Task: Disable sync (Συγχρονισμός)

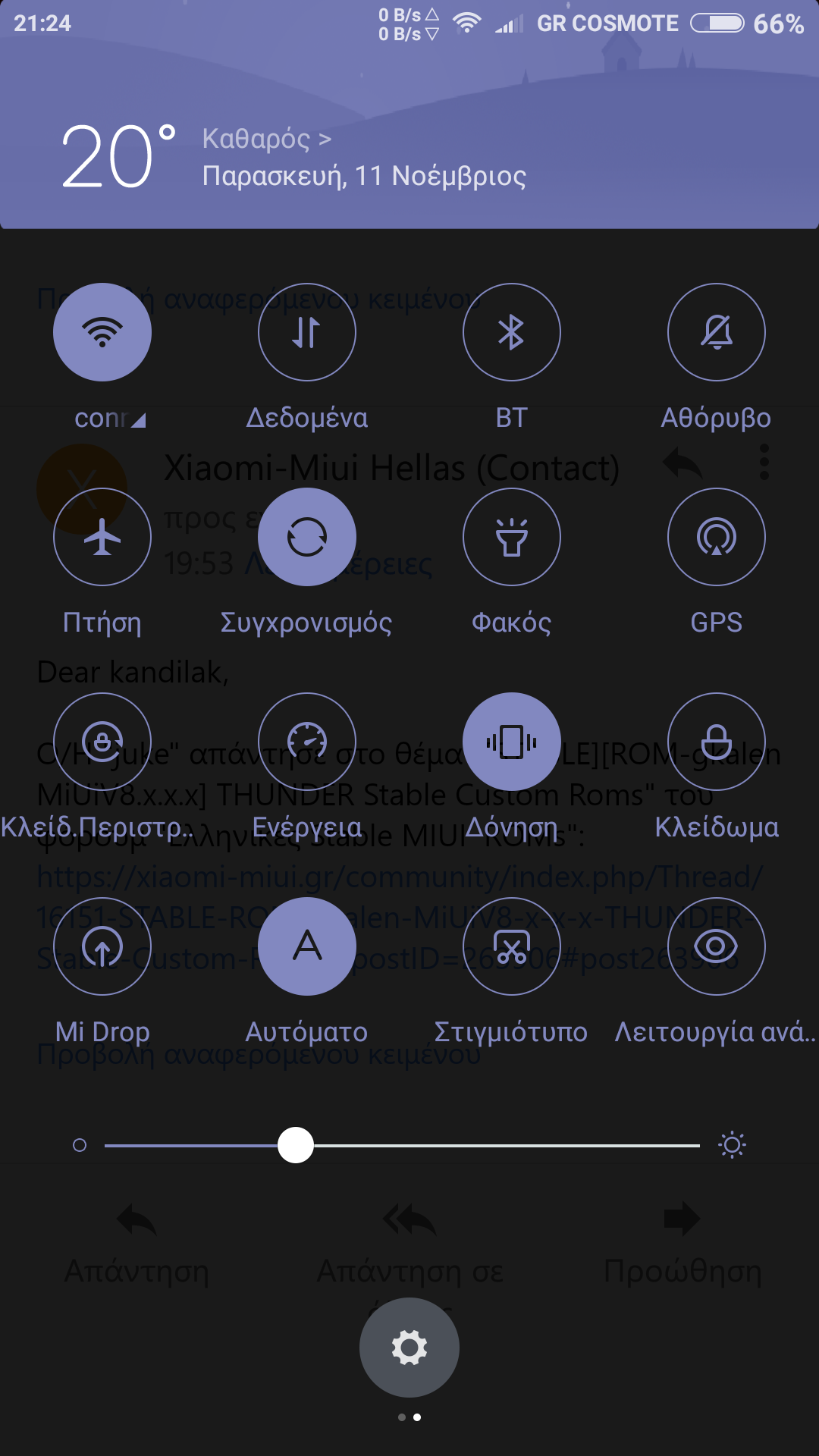Action: (307, 537)
